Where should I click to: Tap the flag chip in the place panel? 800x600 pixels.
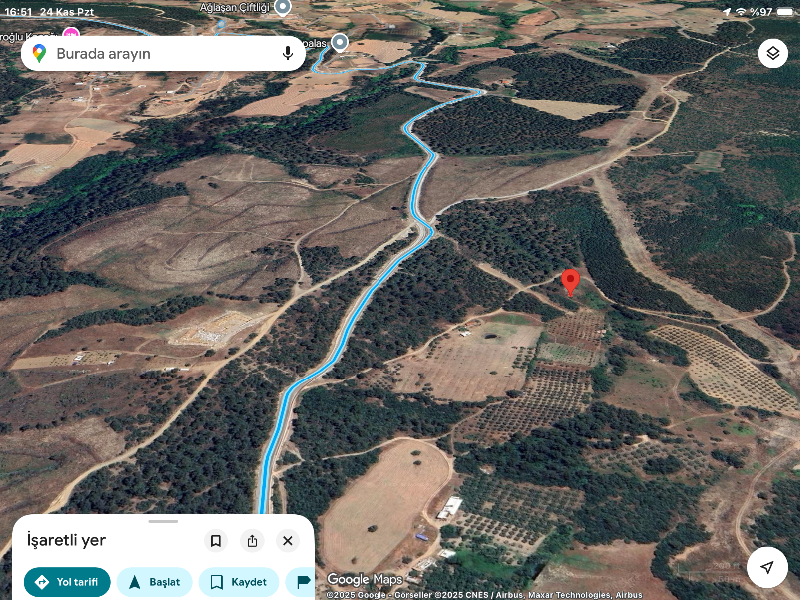click(303, 582)
